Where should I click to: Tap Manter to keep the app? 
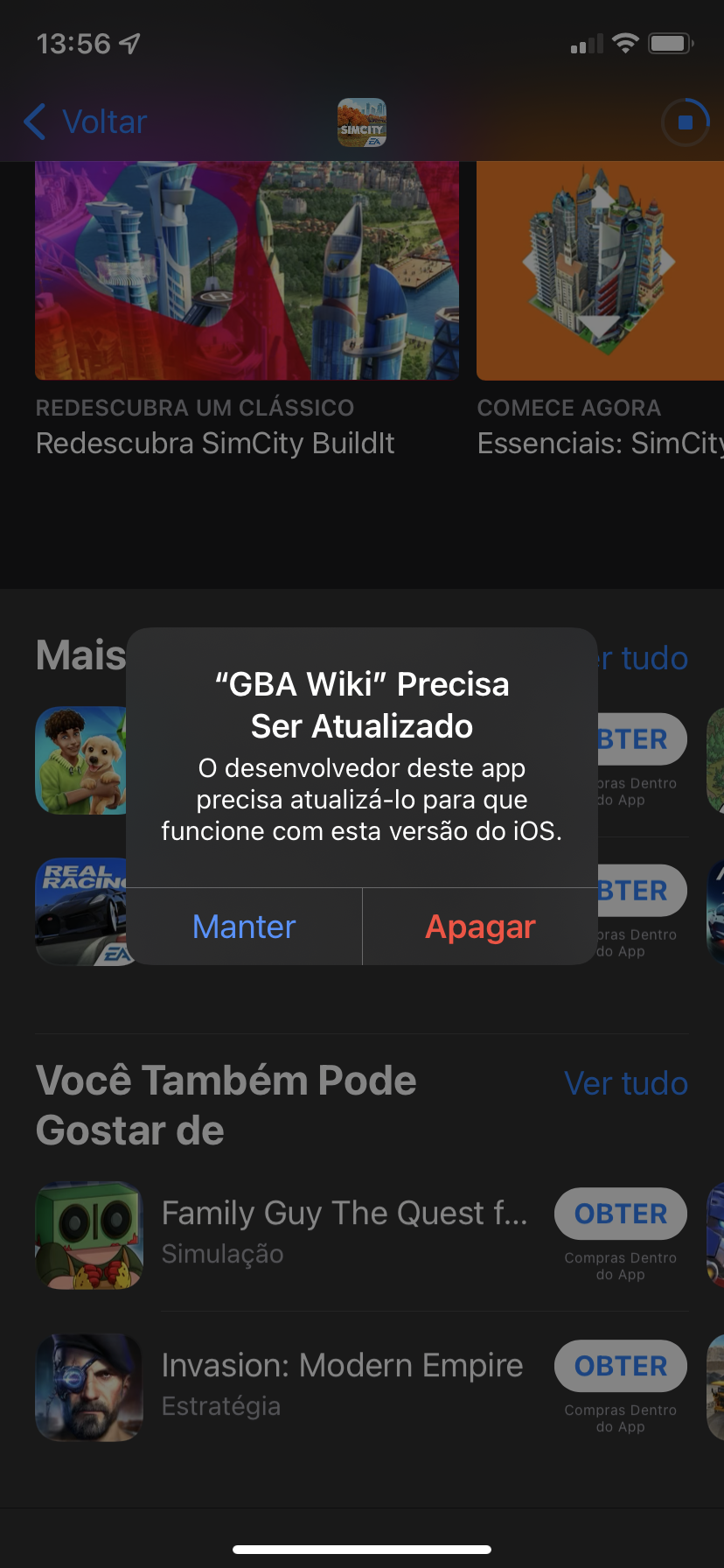244,927
